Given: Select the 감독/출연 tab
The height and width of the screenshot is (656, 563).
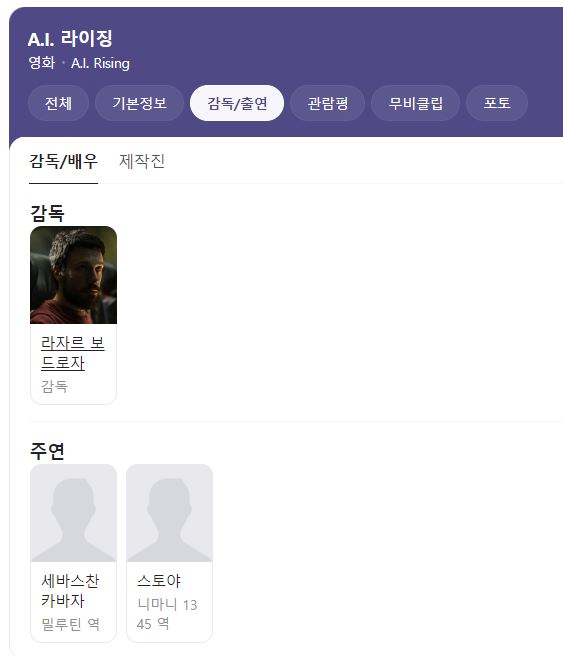Looking at the screenshot, I should [x=237, y=103].
